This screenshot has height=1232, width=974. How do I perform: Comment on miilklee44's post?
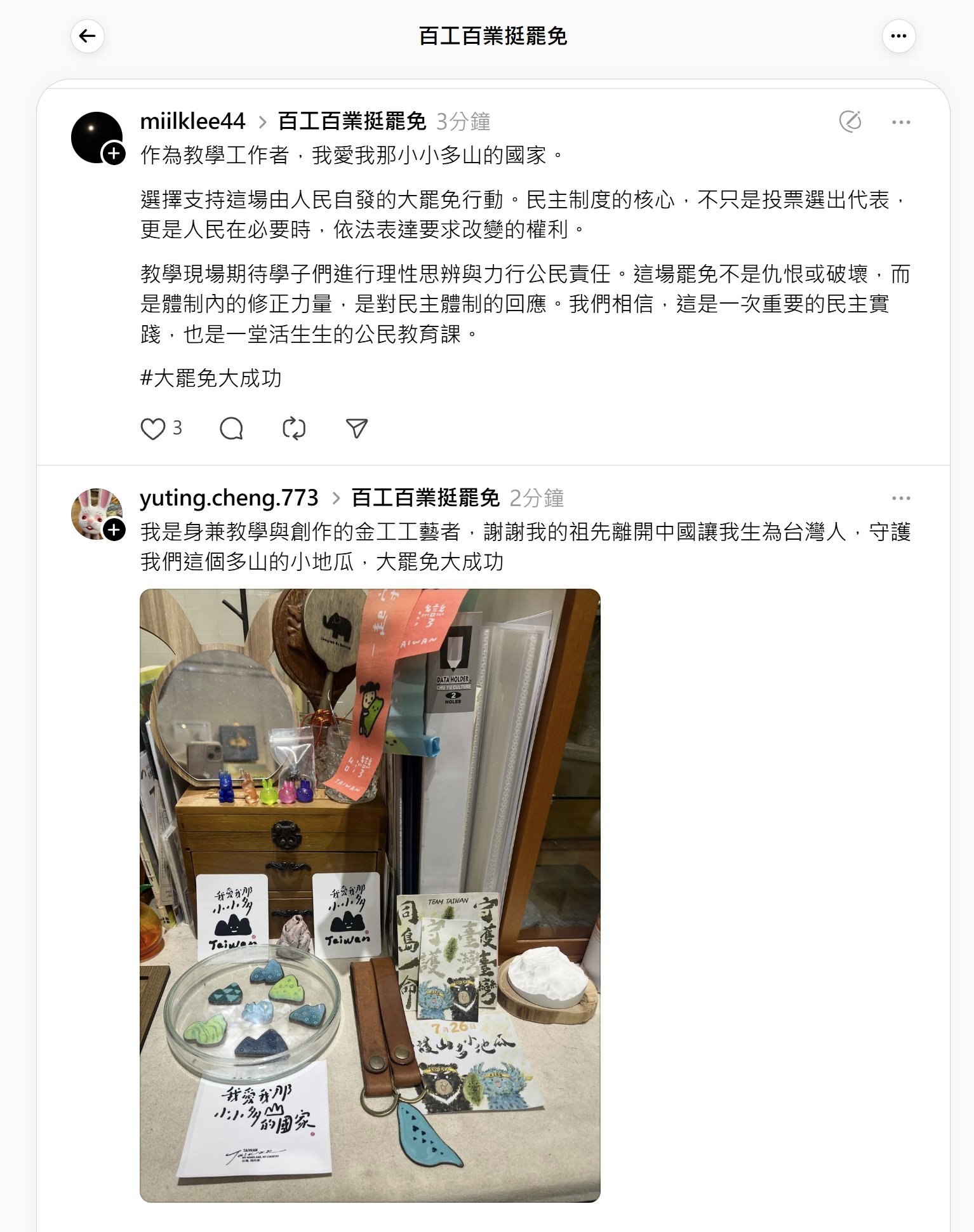click(x=231, y=429)
